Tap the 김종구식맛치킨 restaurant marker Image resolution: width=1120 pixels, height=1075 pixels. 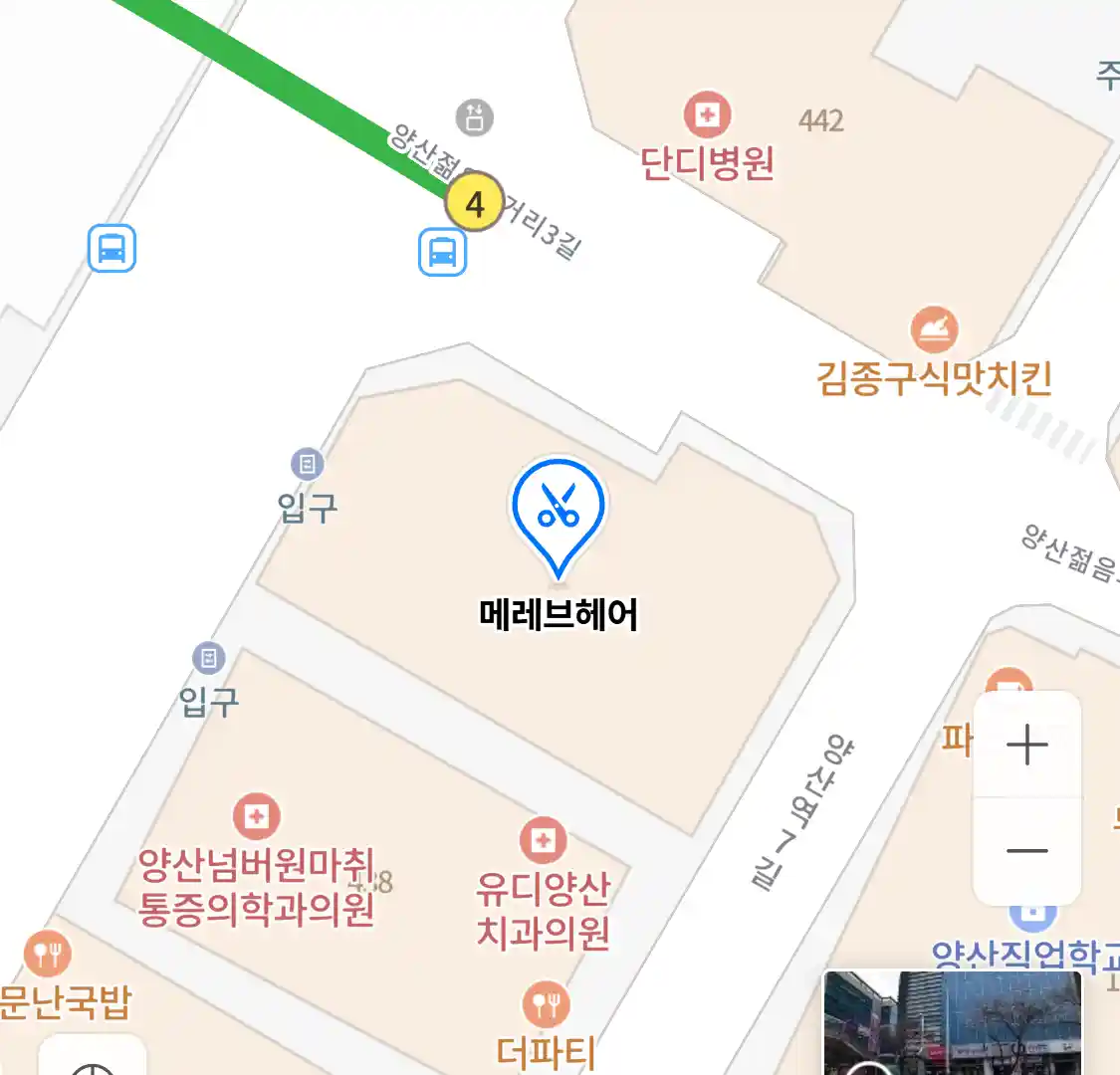click(934, 330)
